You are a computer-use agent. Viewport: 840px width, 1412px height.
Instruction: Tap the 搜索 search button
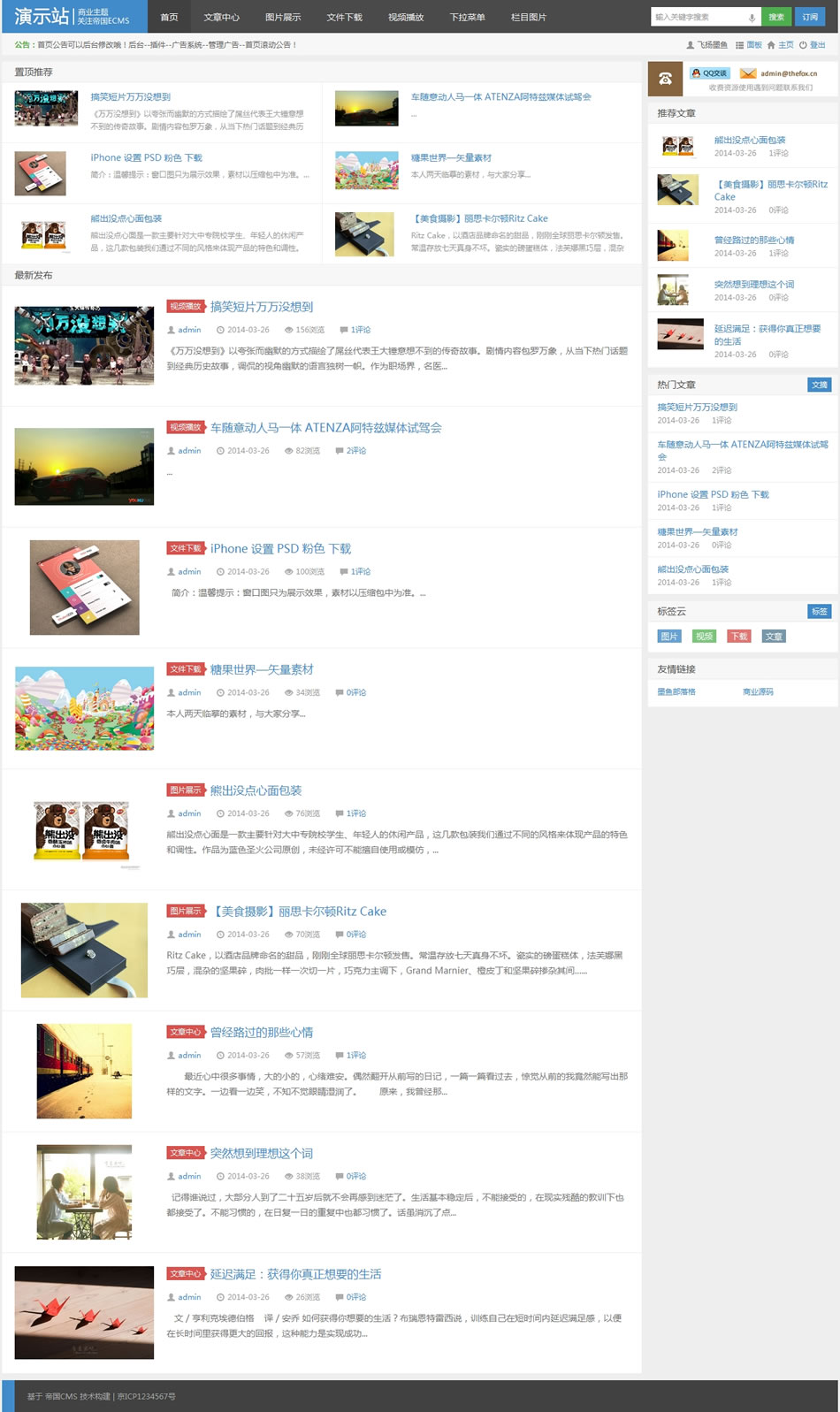click(x=775, y=17)
